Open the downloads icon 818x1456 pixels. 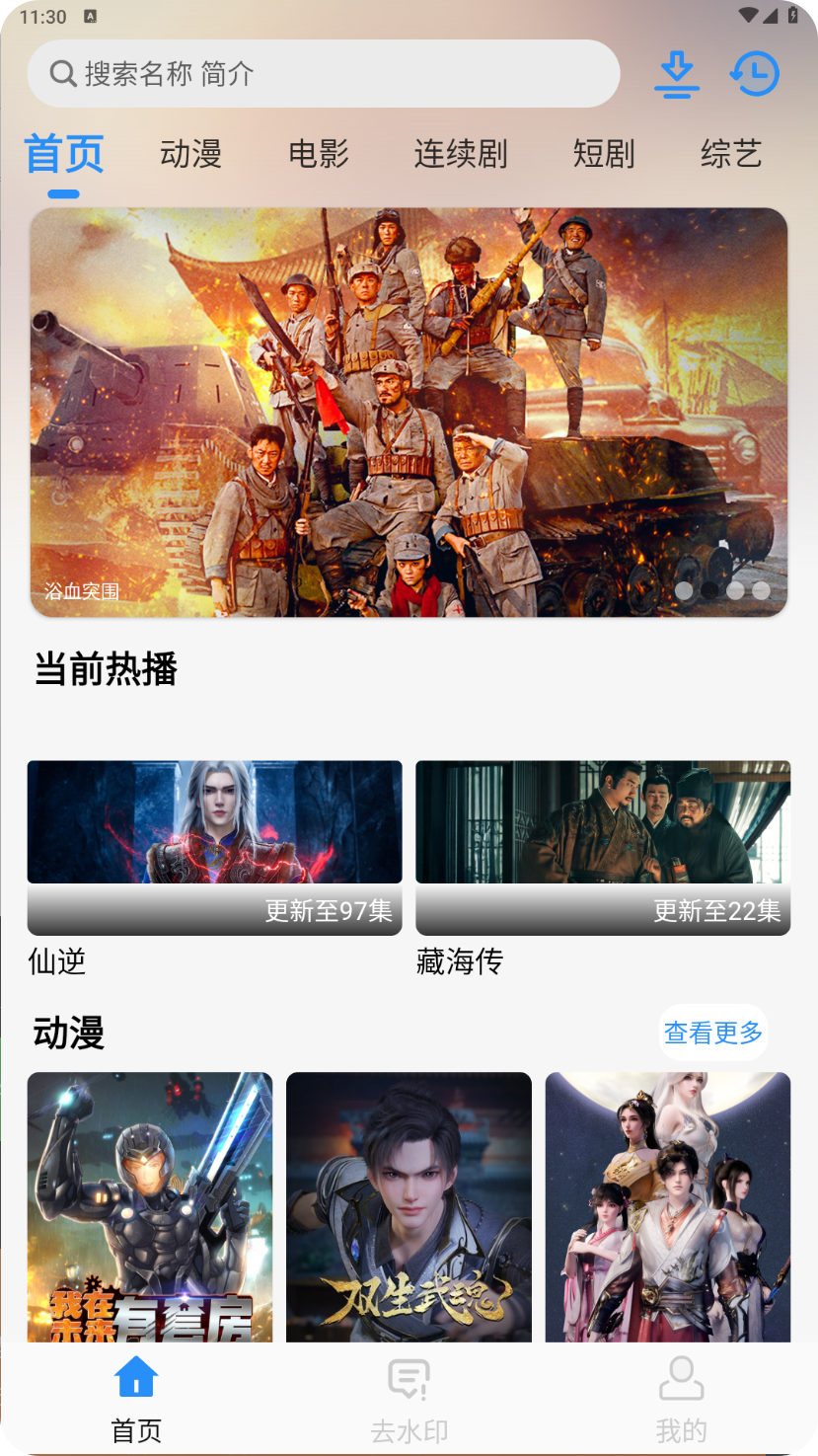(x=677, y=74)
